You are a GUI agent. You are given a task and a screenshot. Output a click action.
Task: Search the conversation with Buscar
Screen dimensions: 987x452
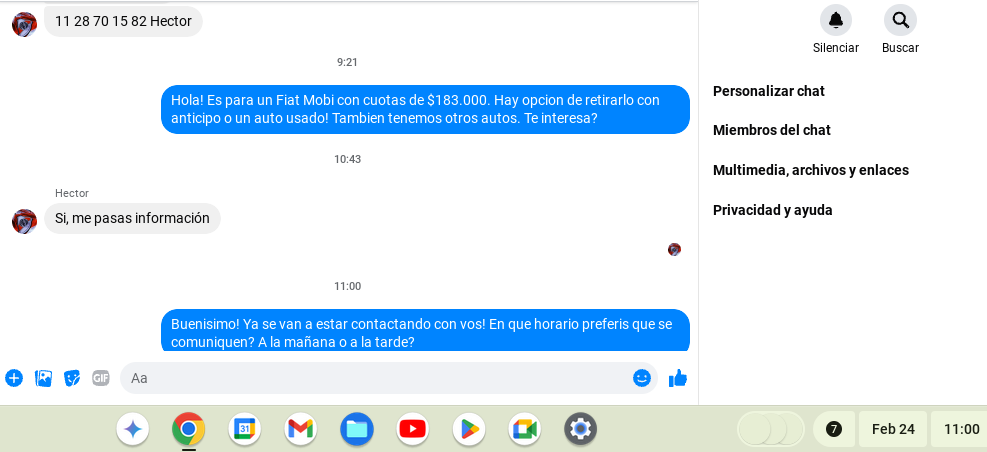coord(900,20)
